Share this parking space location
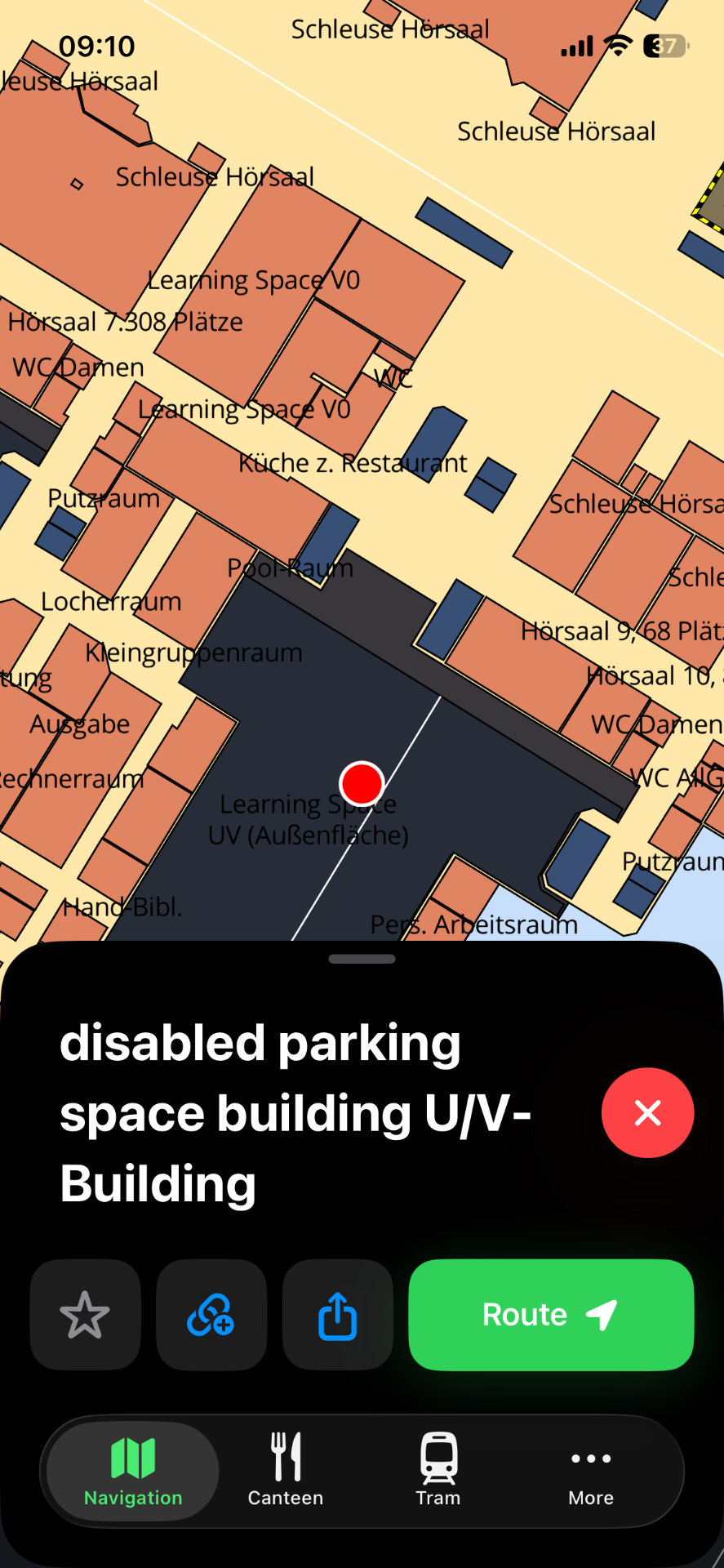724x1568 pixels. [337, 1315]
